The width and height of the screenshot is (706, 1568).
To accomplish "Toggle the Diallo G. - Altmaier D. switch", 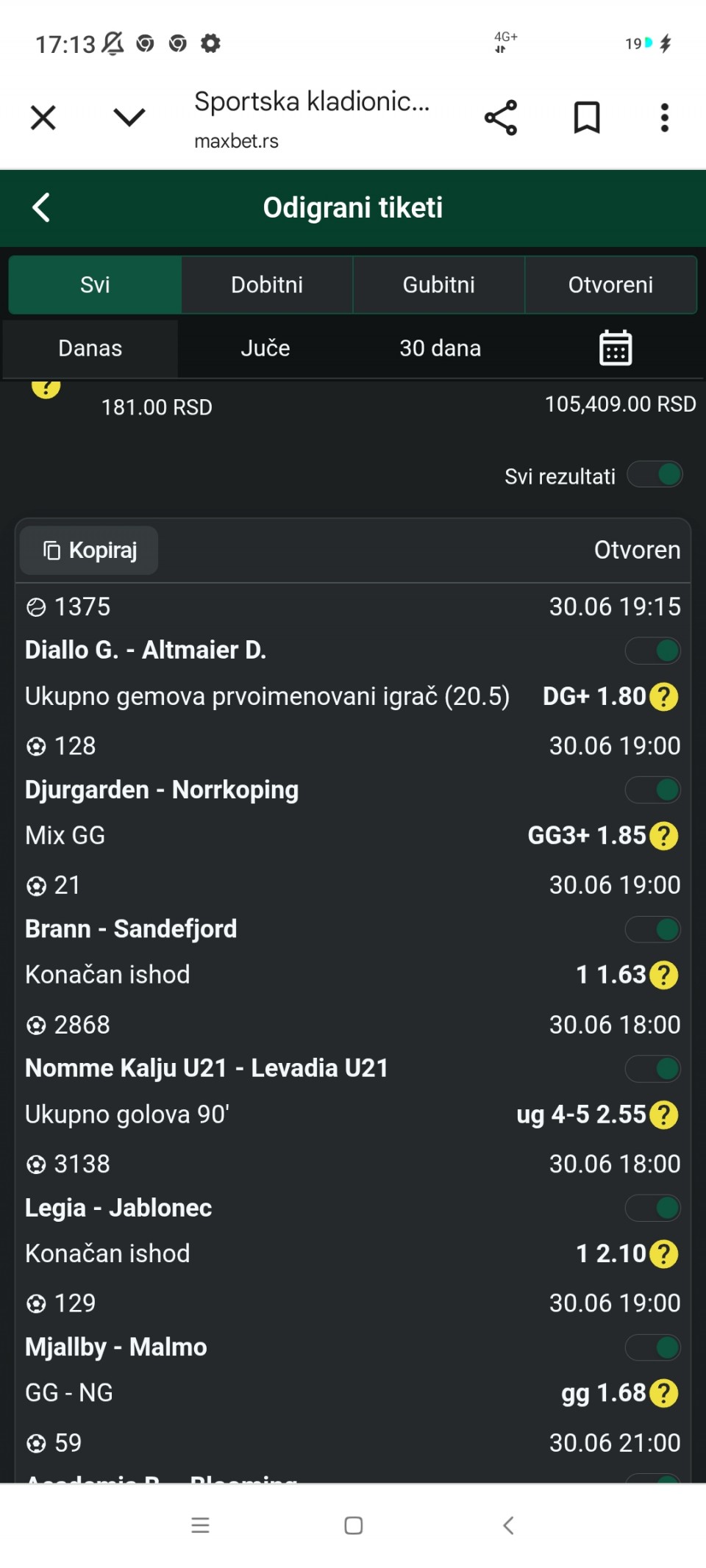I will tap(653, 651).
